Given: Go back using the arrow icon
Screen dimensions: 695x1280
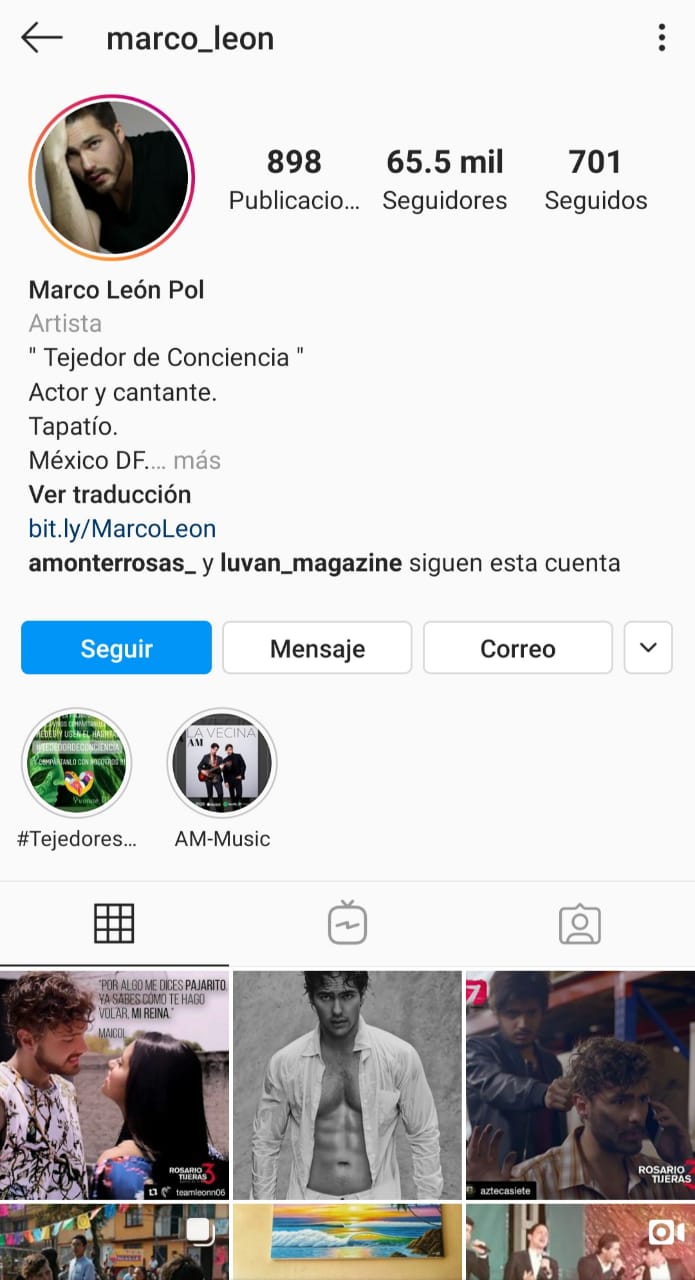Looking at the screenshot, I should (41, 38).
